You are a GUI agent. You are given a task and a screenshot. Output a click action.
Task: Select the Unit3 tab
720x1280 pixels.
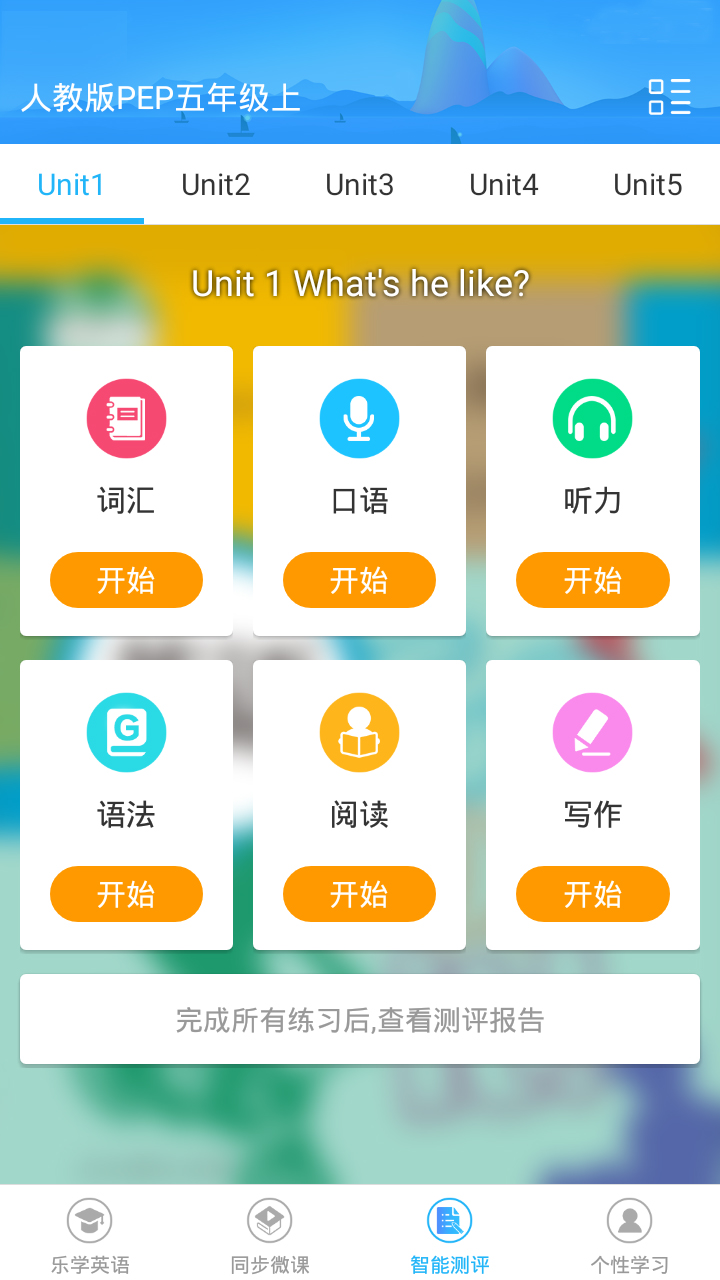[x=359, y=185]
